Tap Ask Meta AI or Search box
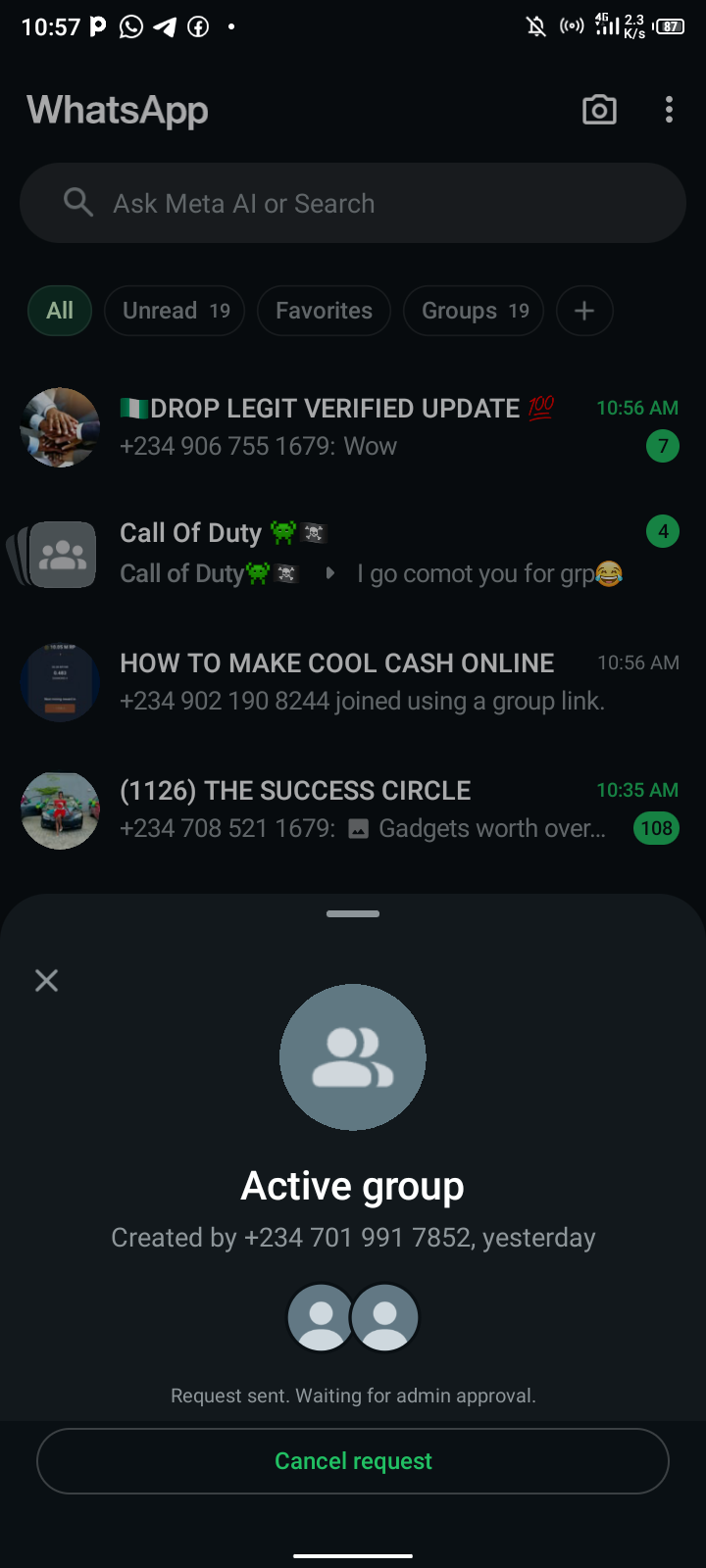The width and height of the screenshot is (706, 1568). 353,203
